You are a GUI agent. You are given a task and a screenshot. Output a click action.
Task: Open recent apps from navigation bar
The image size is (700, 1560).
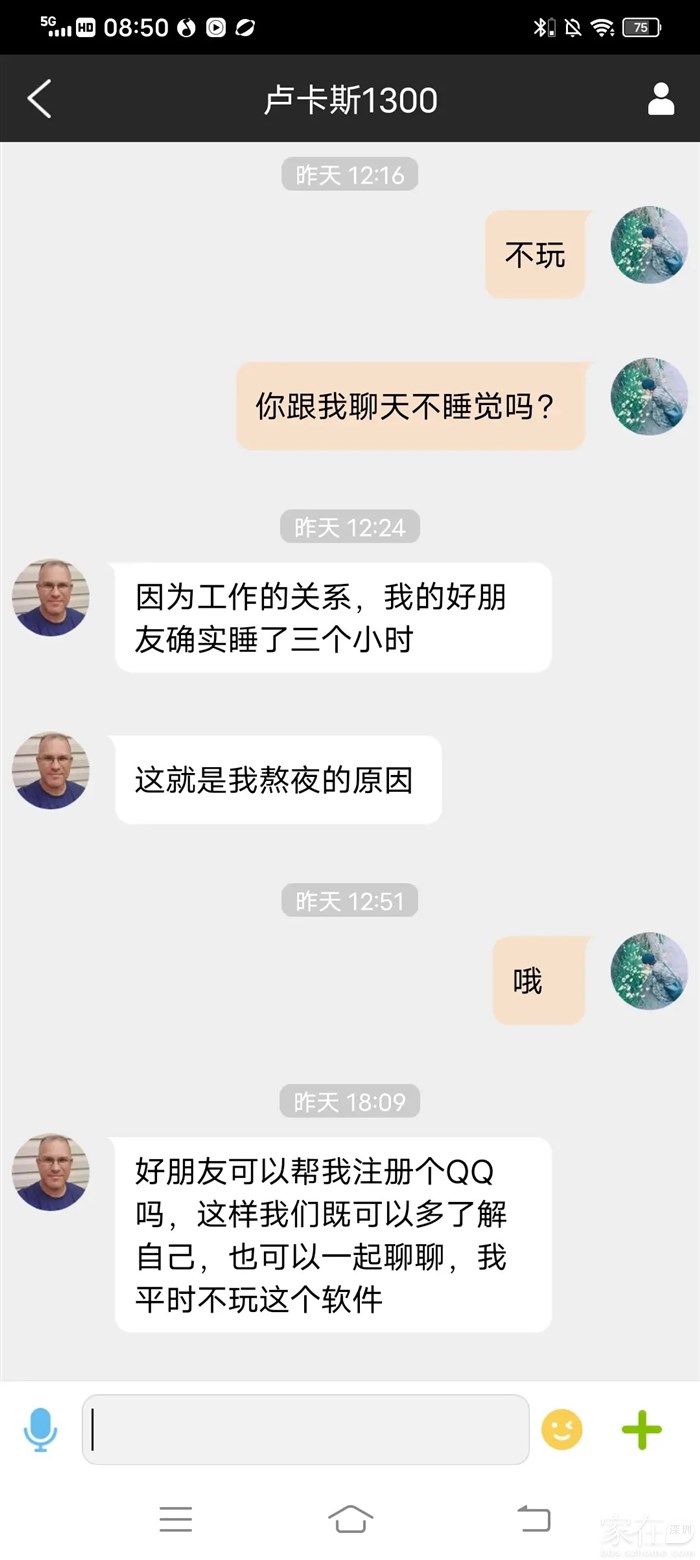point(176,1519)
